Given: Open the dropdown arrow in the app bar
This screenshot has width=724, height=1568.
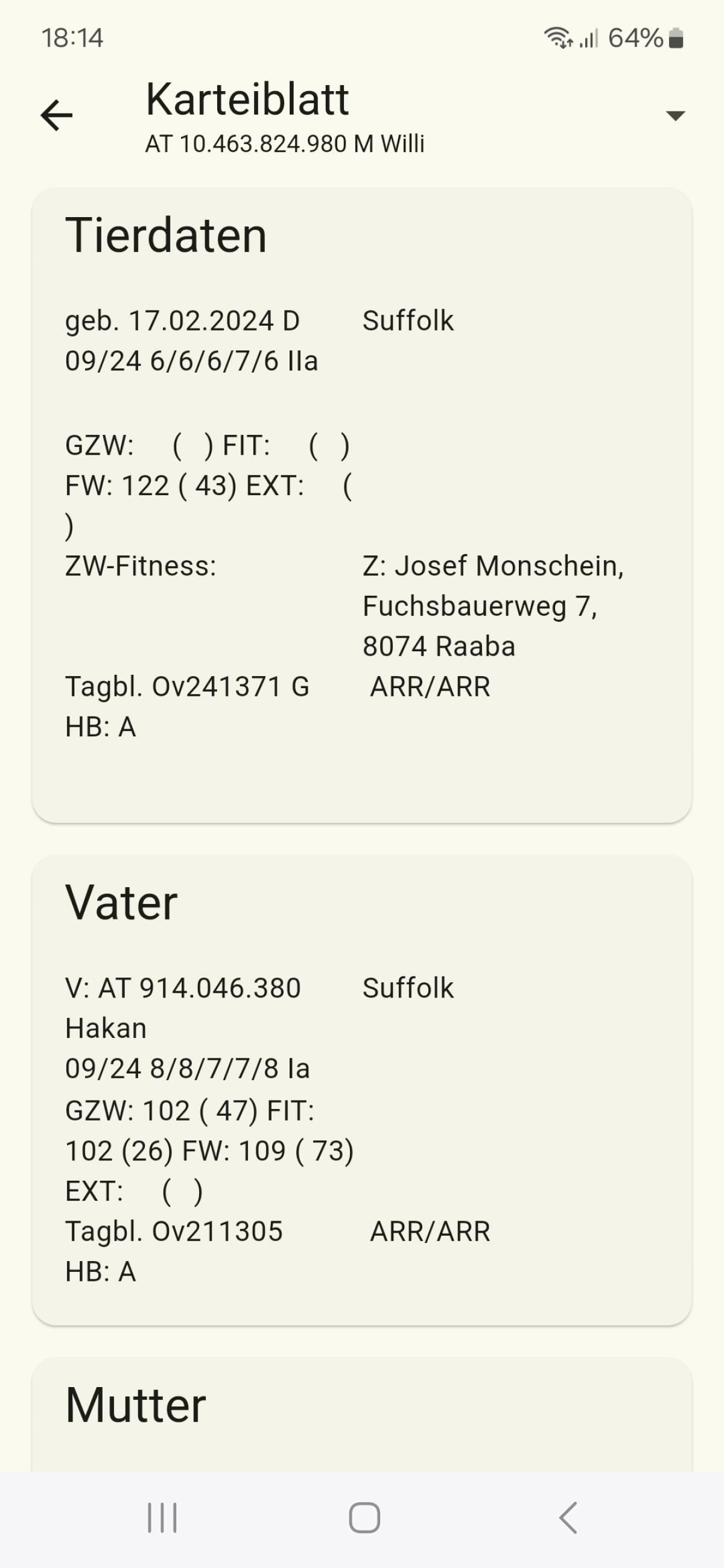Looking at the screenshot, I should pyautogui.click(x=675, y=115).
